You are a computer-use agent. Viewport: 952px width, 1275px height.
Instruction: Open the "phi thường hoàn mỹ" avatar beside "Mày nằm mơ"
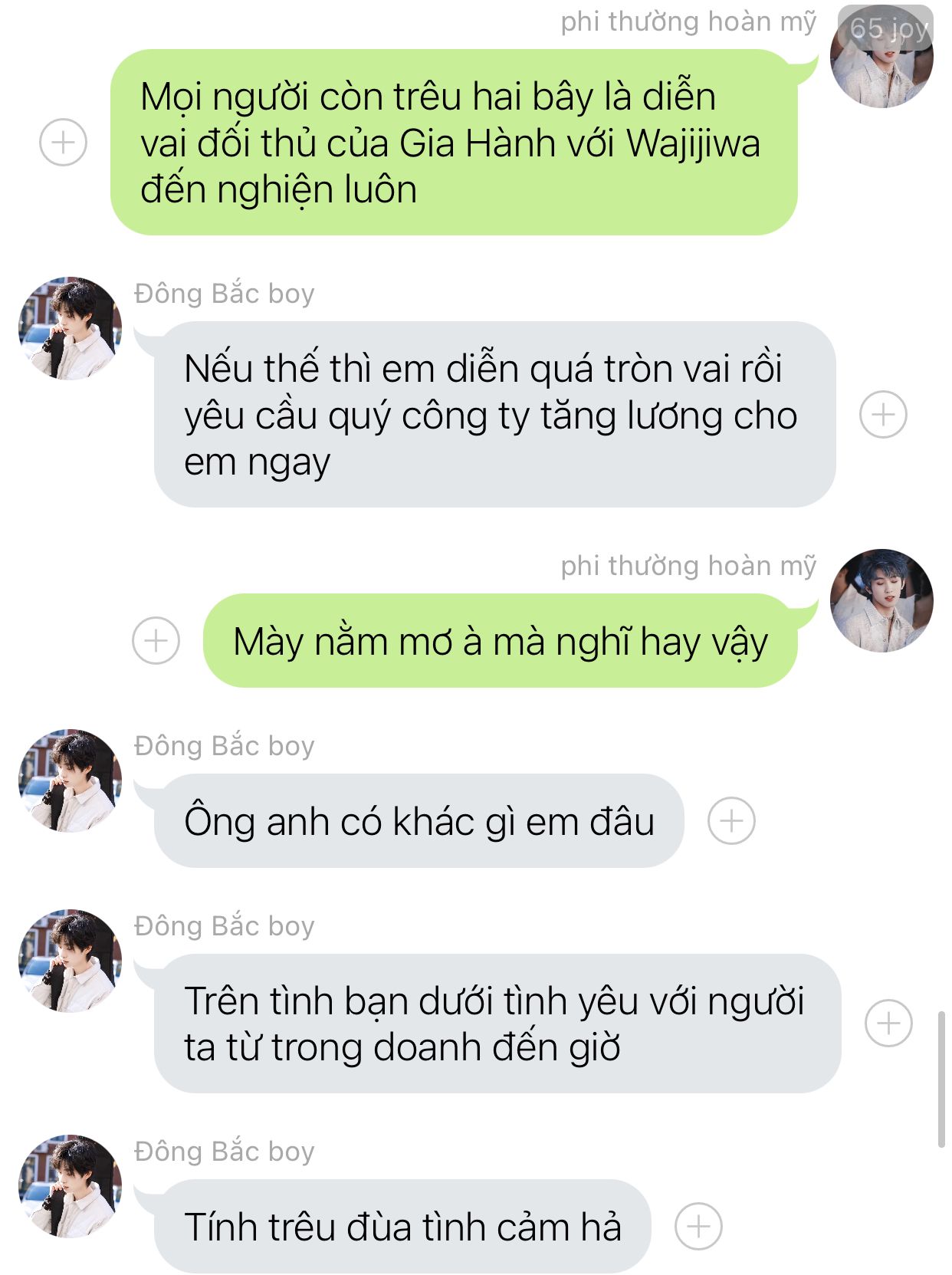click(881, 600)
